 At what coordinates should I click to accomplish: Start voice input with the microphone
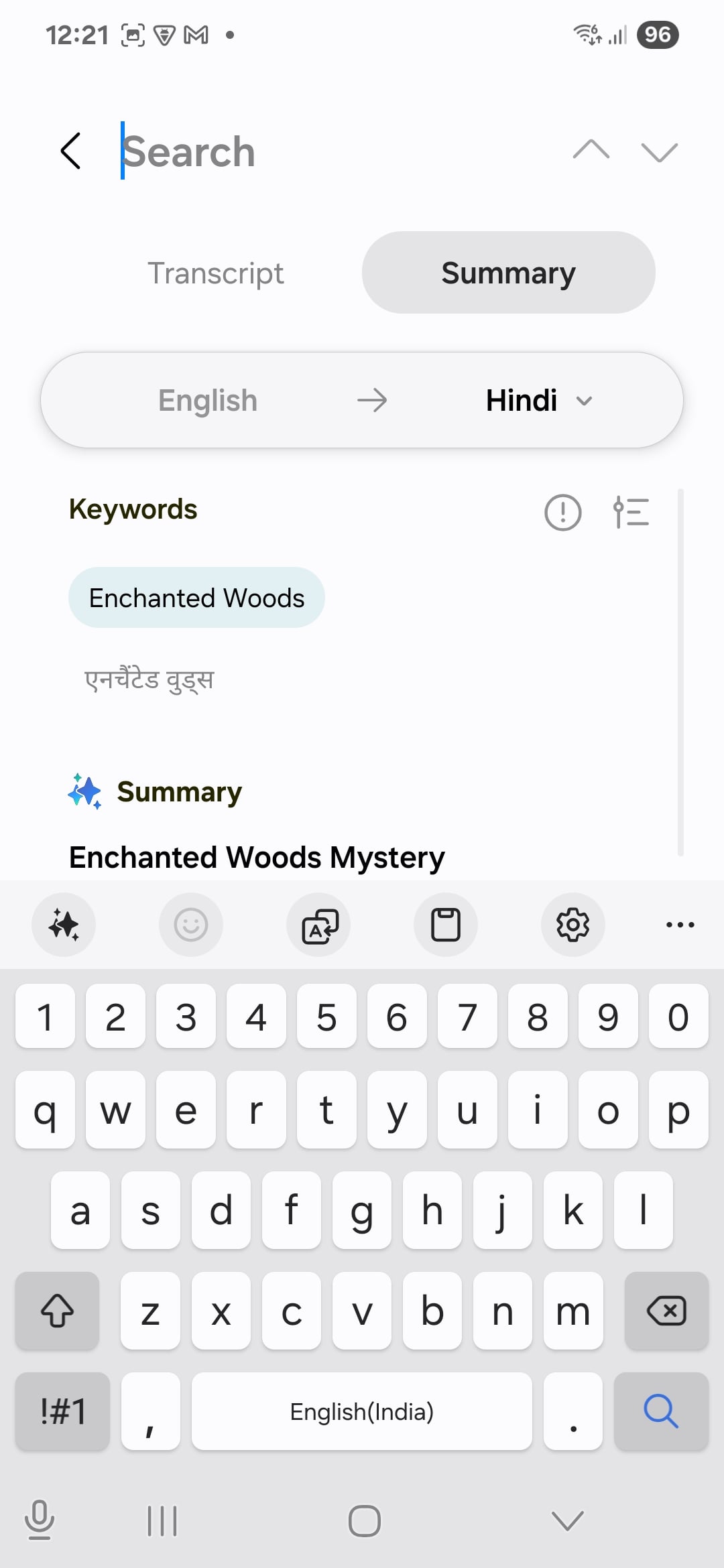[40, 1520]
